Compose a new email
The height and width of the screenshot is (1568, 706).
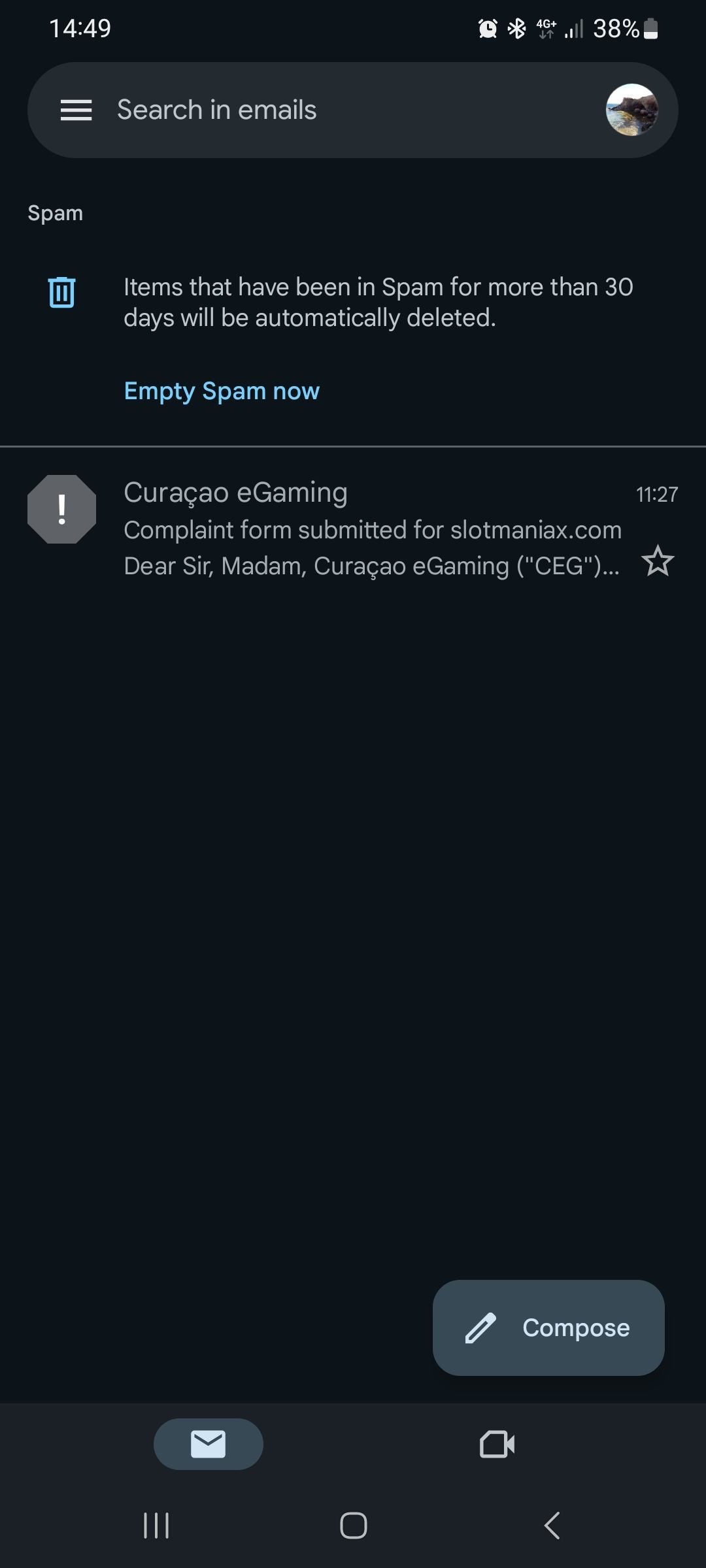pos(548,1328)
